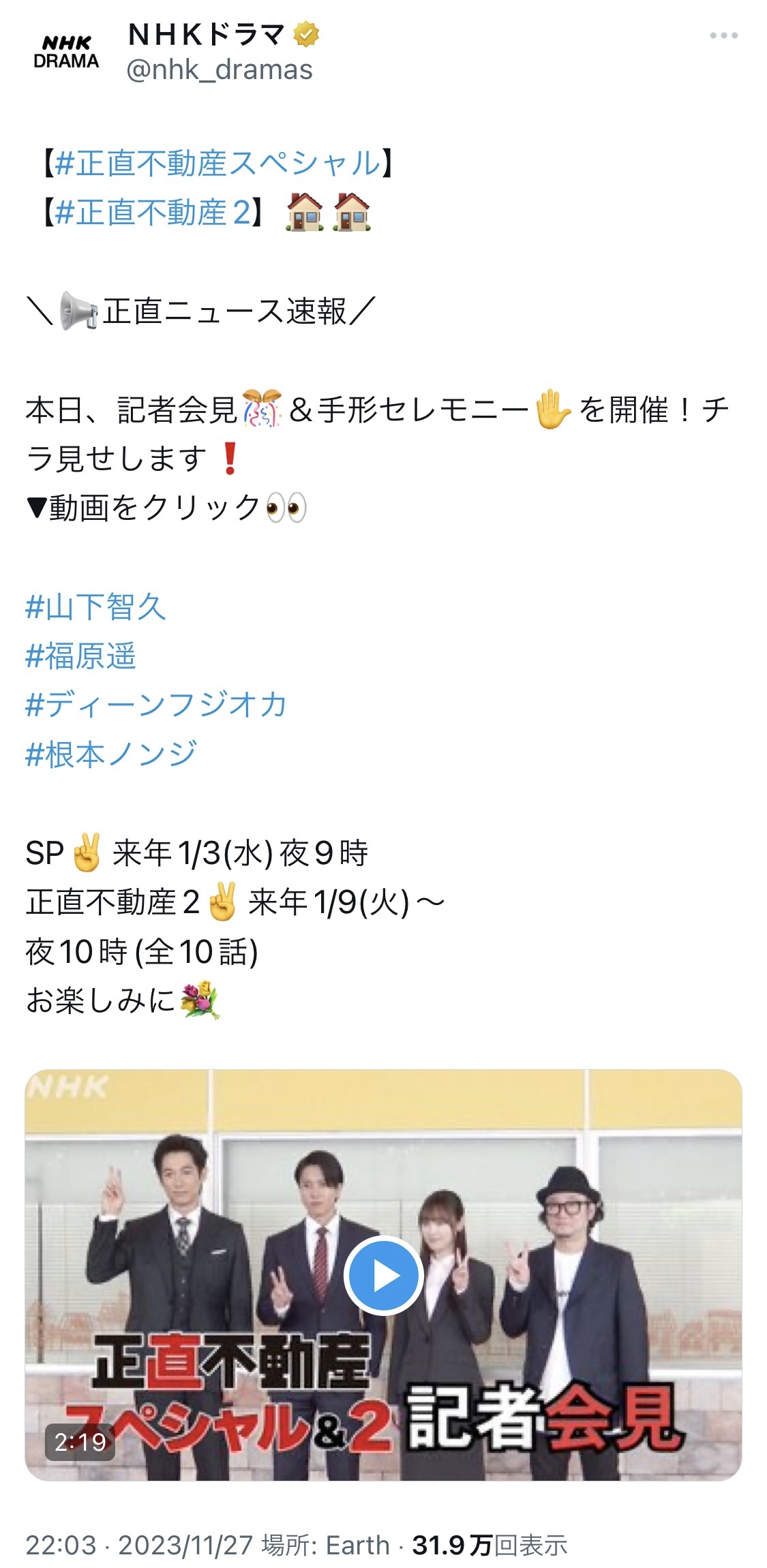Open hashtag #正直不動産2

(x=153, y=213)
